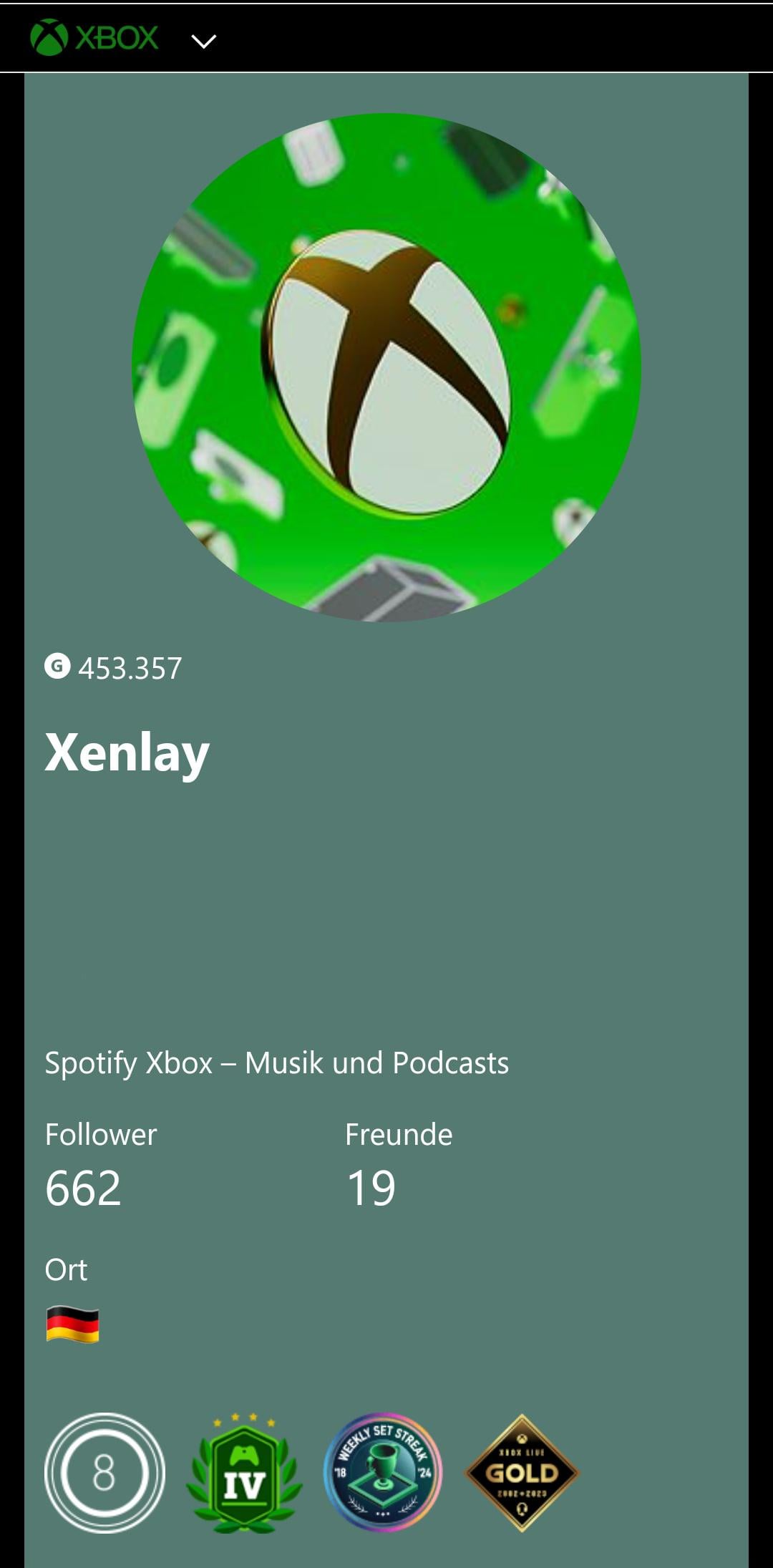Open Xenlay's profile picture
Viewport: 773px width, 1568px height.
pos(386,367)
